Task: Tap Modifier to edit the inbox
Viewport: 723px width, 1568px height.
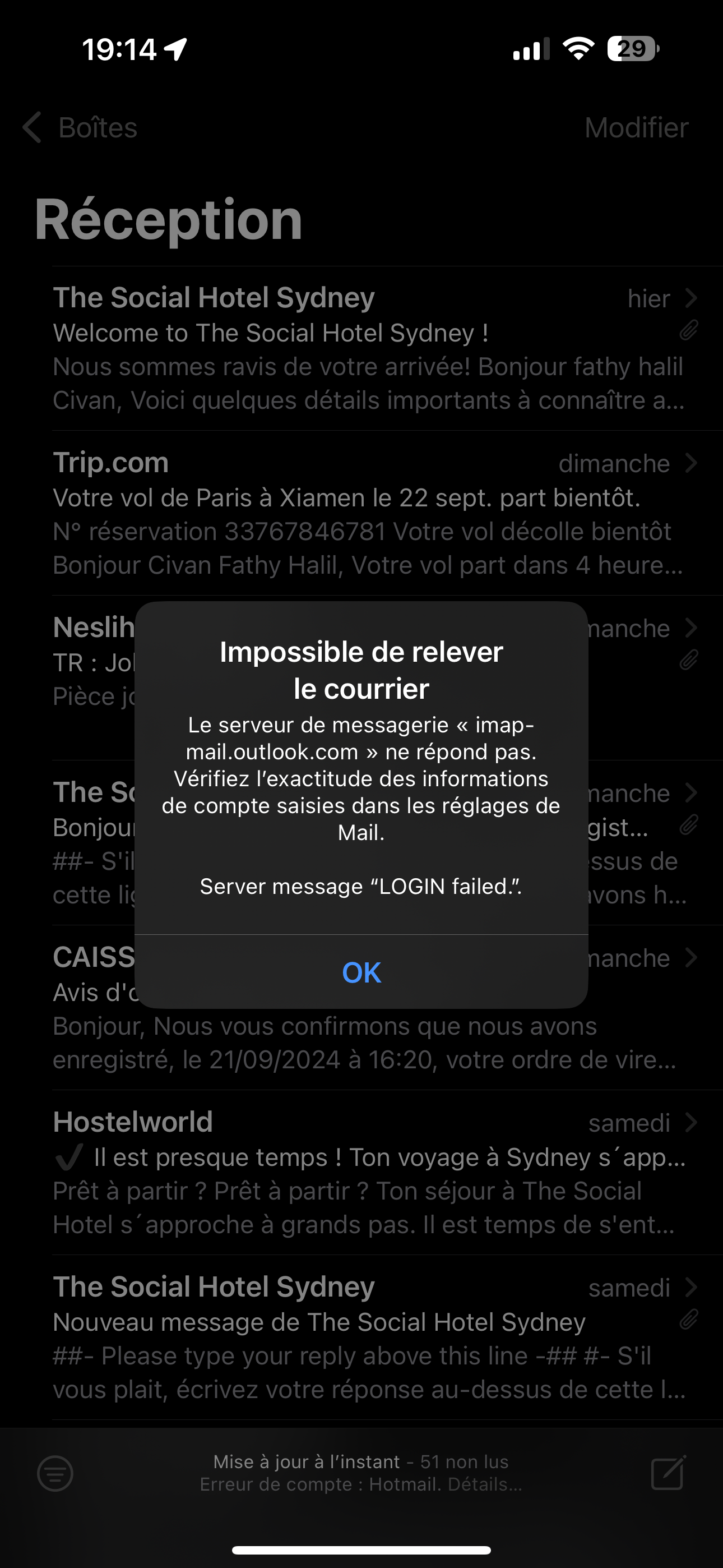Action: pos(636,128)
